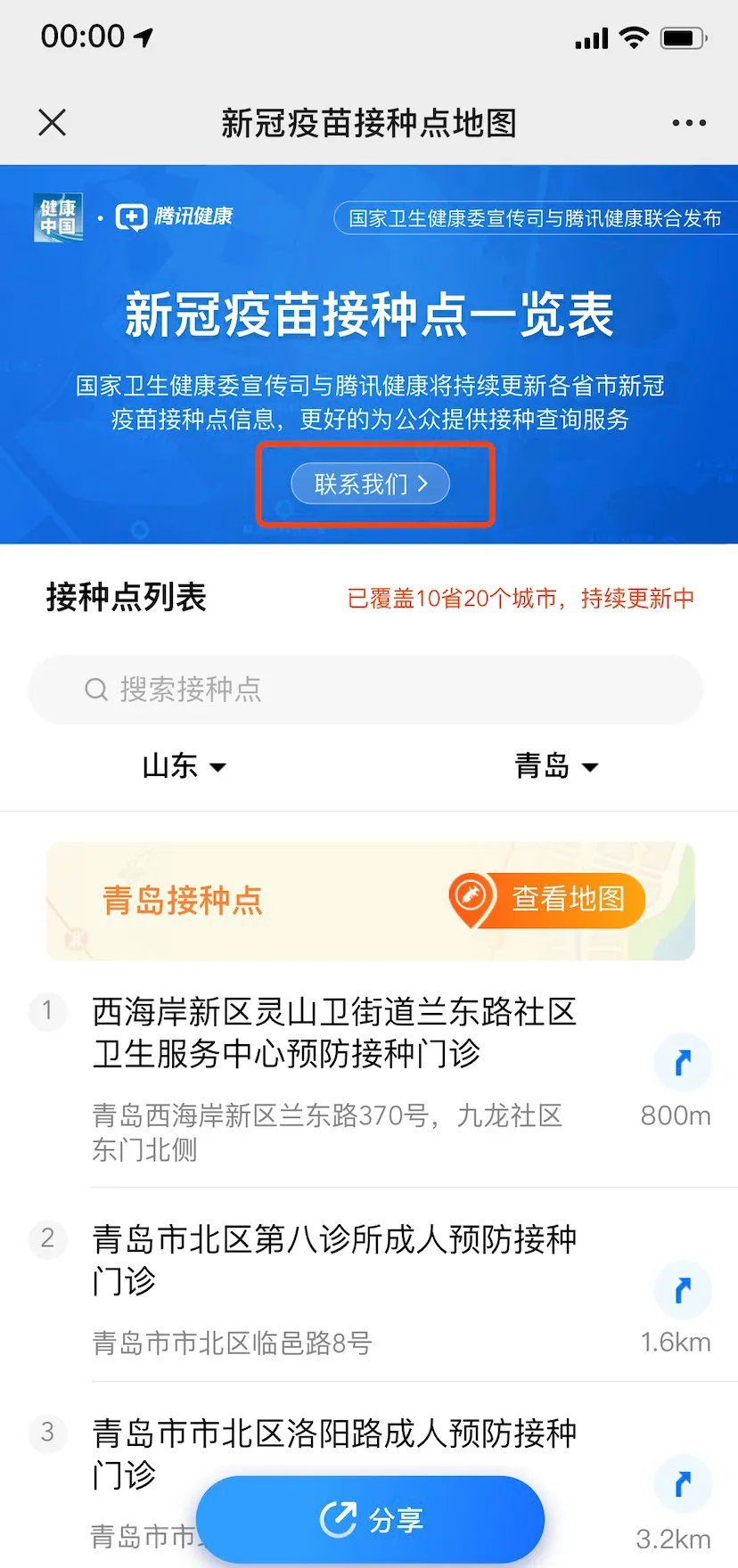The image size is (738, 1568).
Task: Close the vaccination map page
Action: pyautogui.click(x=53, y=122)
